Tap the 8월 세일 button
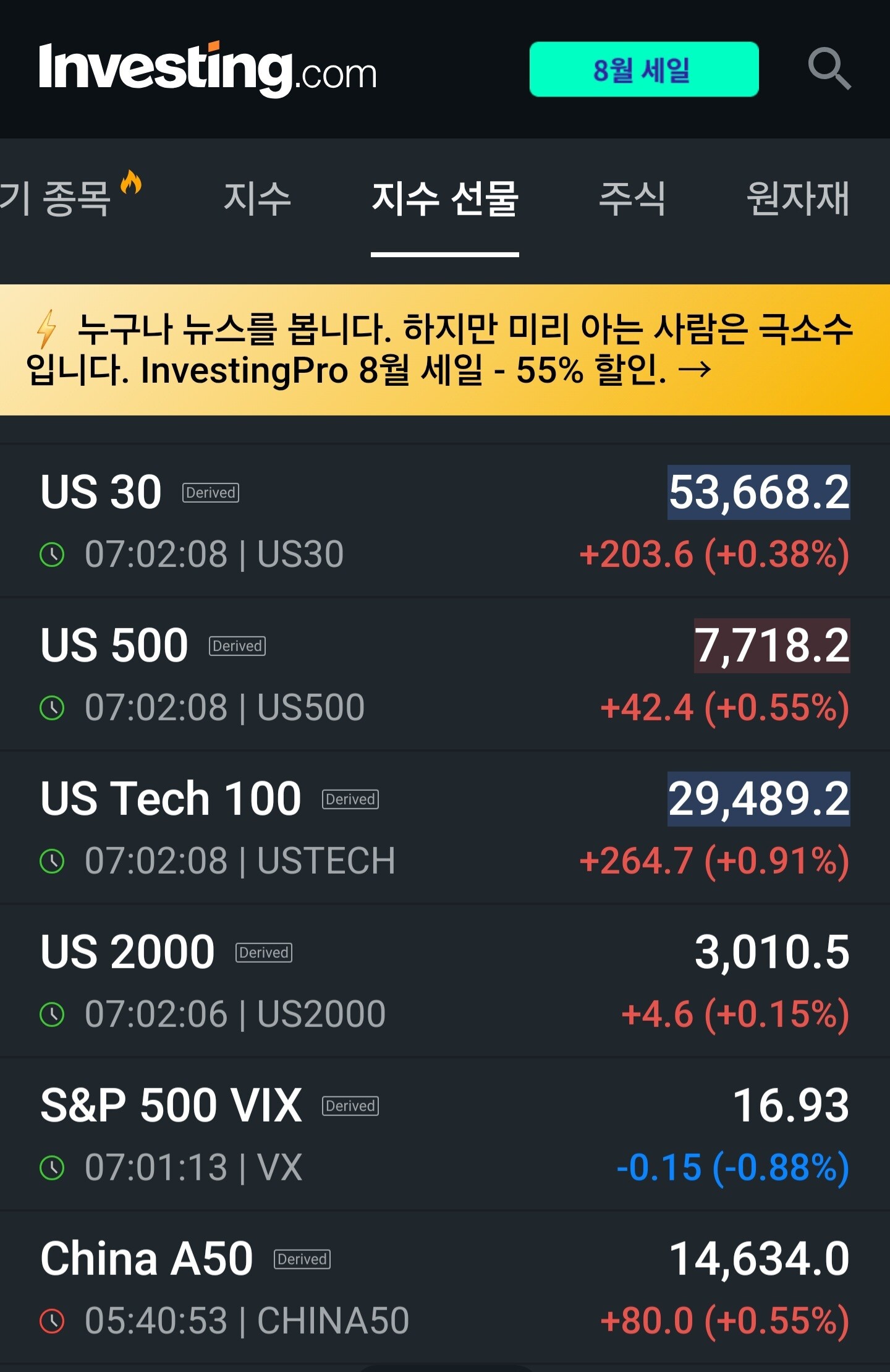The width and height of the screenshot is (890, 1372). (644, 69)
